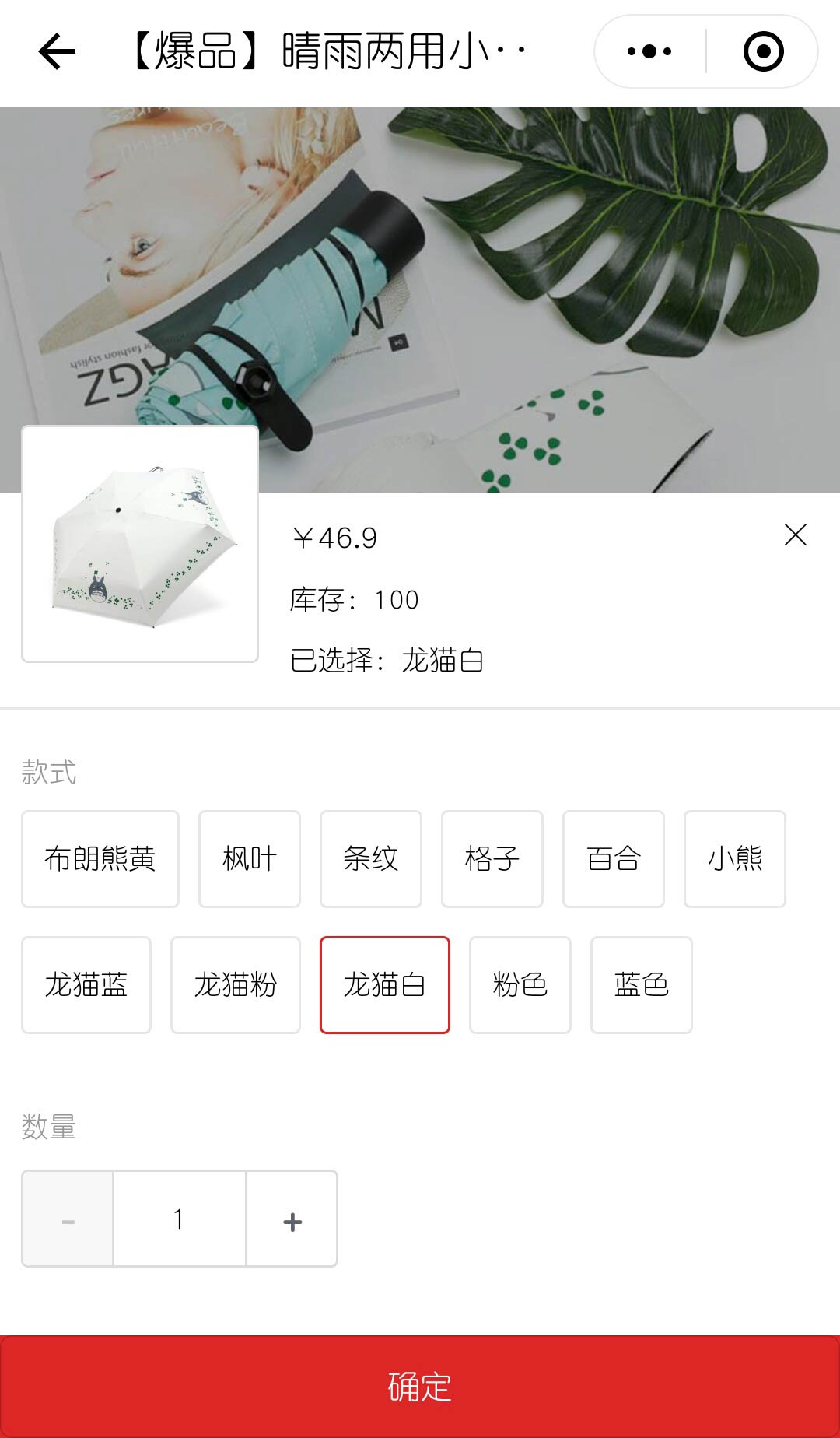
Task: Select the 龙猫粉 style option
Action: [x=235, y=984]
